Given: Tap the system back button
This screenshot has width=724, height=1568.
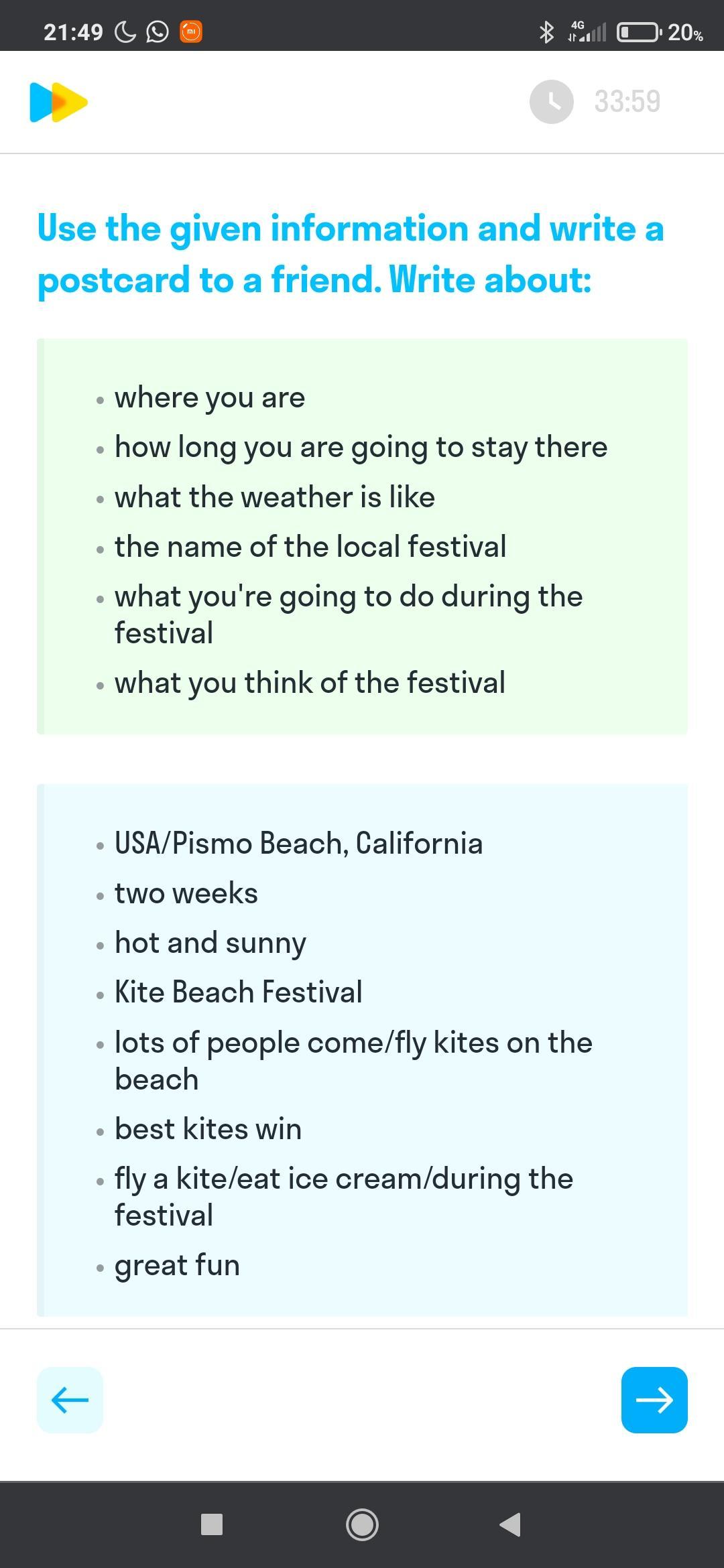Looking at the screenshot, I should (x=511, y=1524).
